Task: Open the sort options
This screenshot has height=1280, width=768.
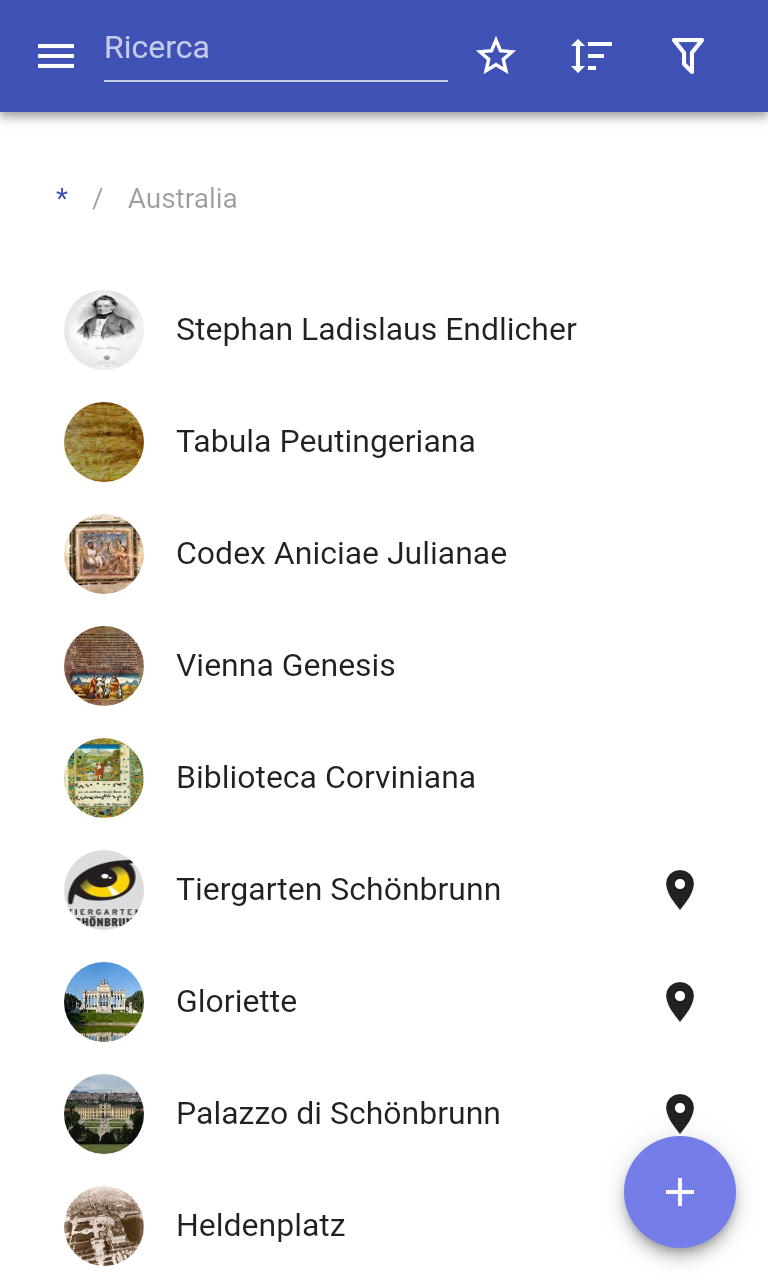Action: [x=591, y=56]
